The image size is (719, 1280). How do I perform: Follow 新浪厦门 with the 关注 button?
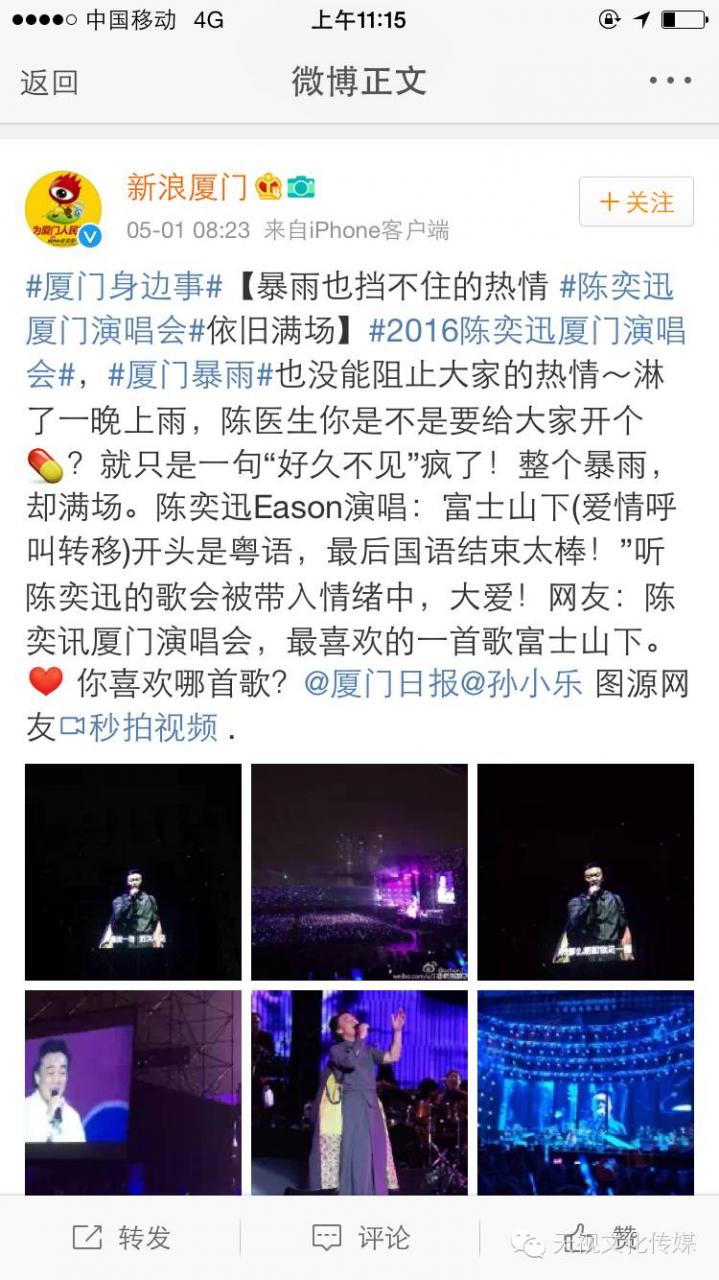[636, 202]
